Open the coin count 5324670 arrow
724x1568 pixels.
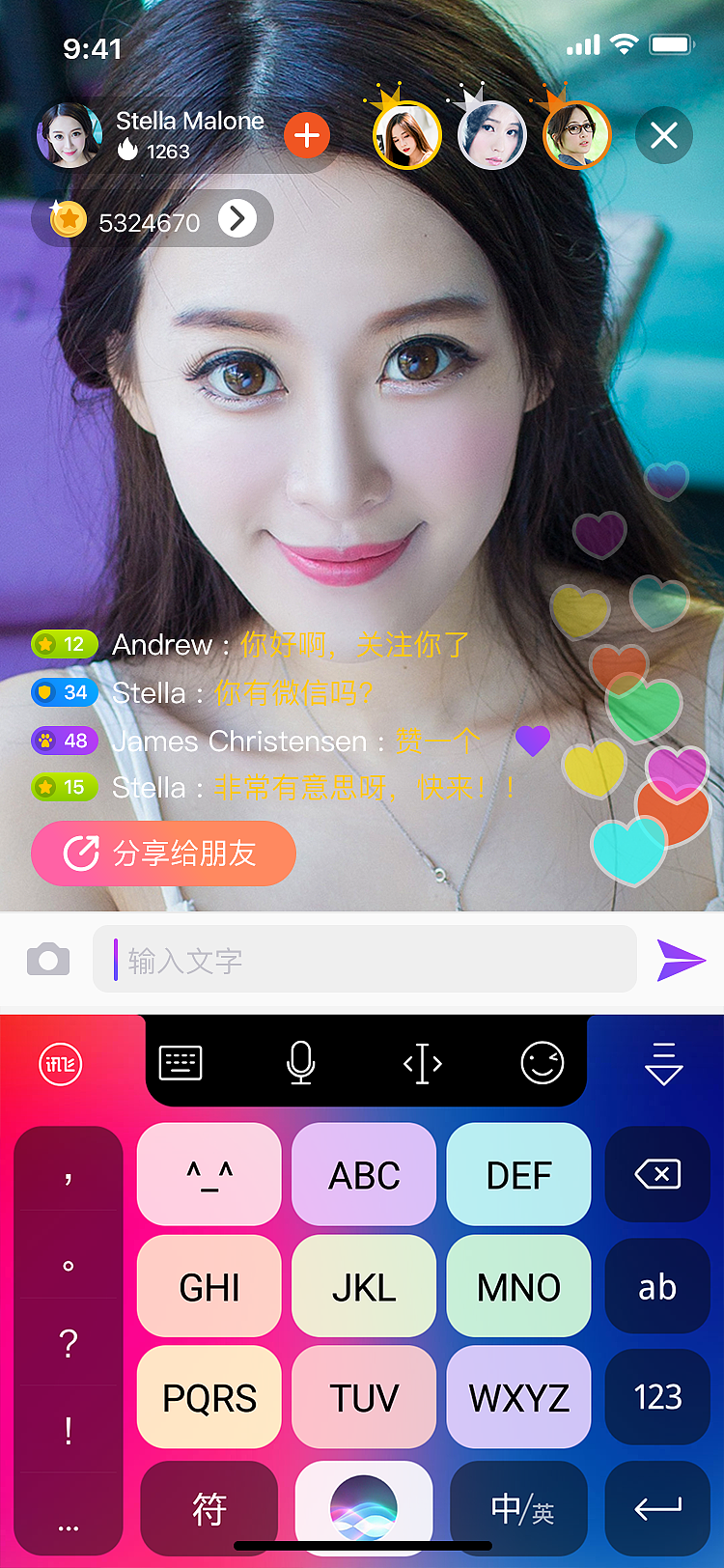point(237,220)
